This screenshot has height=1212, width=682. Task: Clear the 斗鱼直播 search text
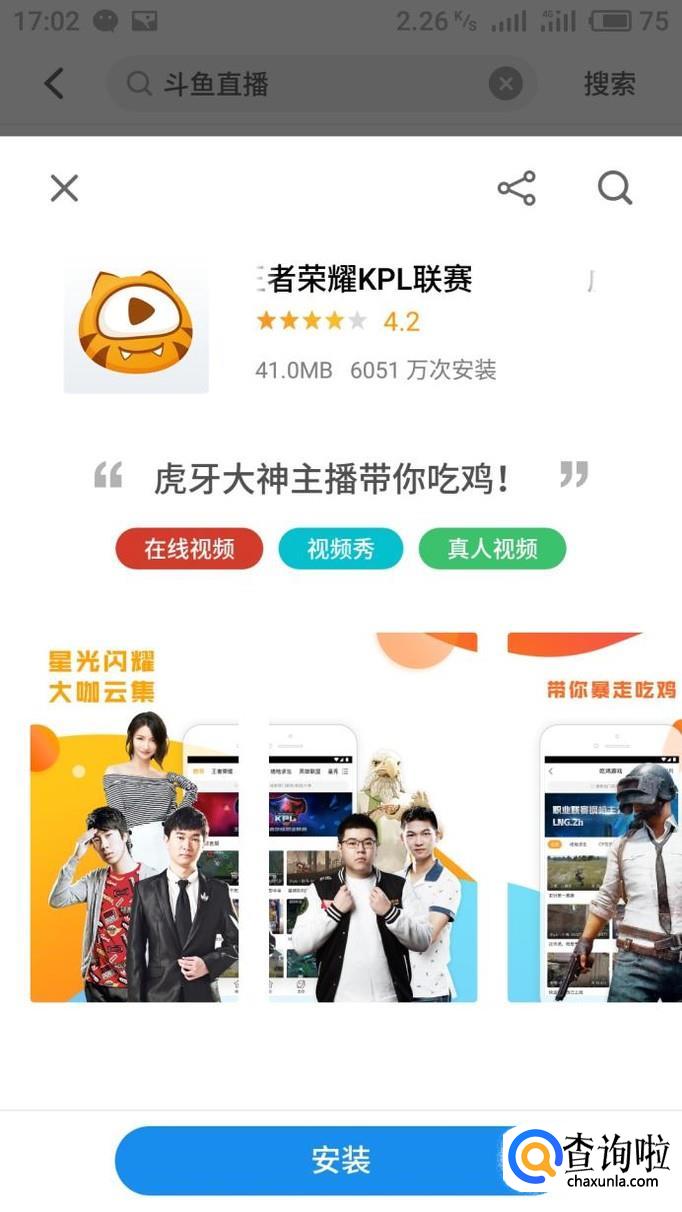point(506,83)
